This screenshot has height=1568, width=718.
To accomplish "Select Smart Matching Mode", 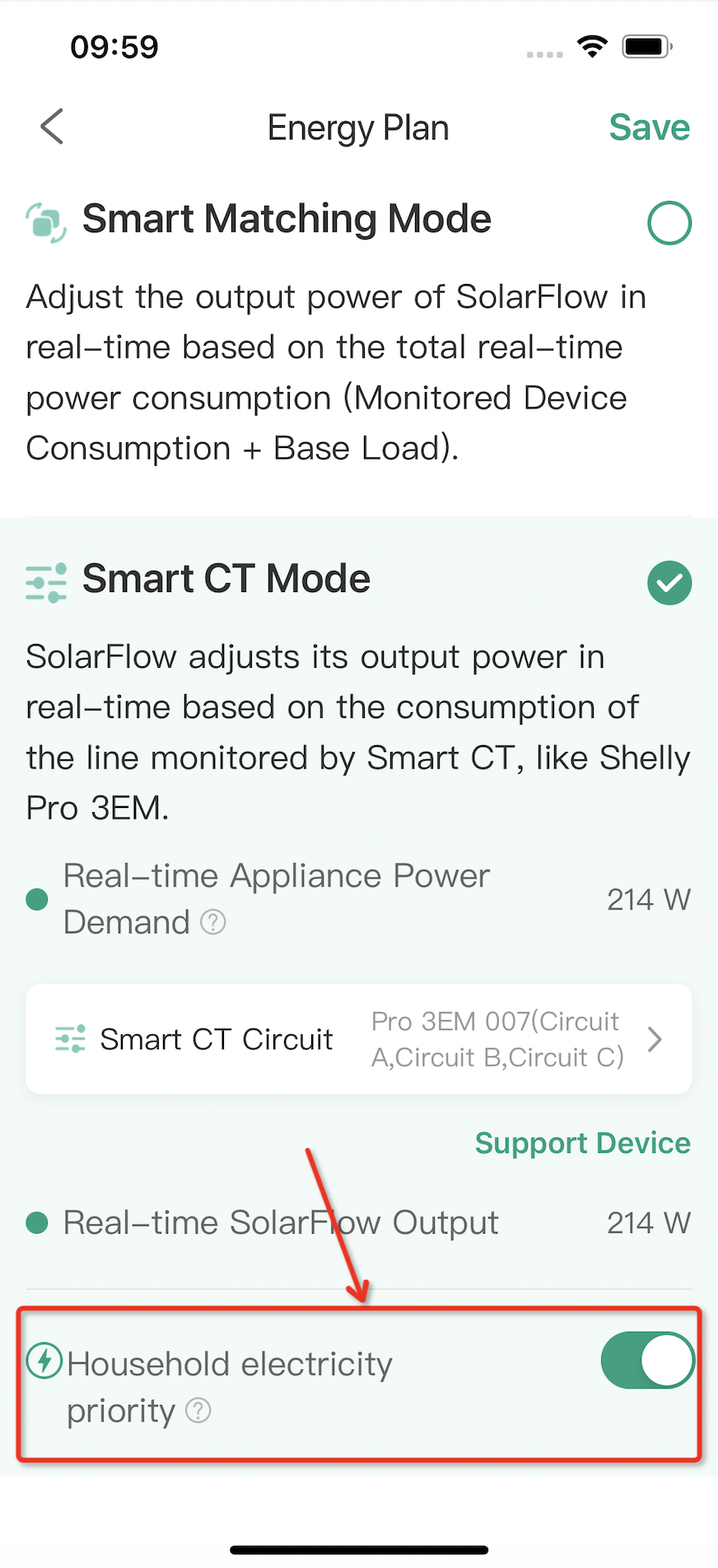I will coord(669,222).
